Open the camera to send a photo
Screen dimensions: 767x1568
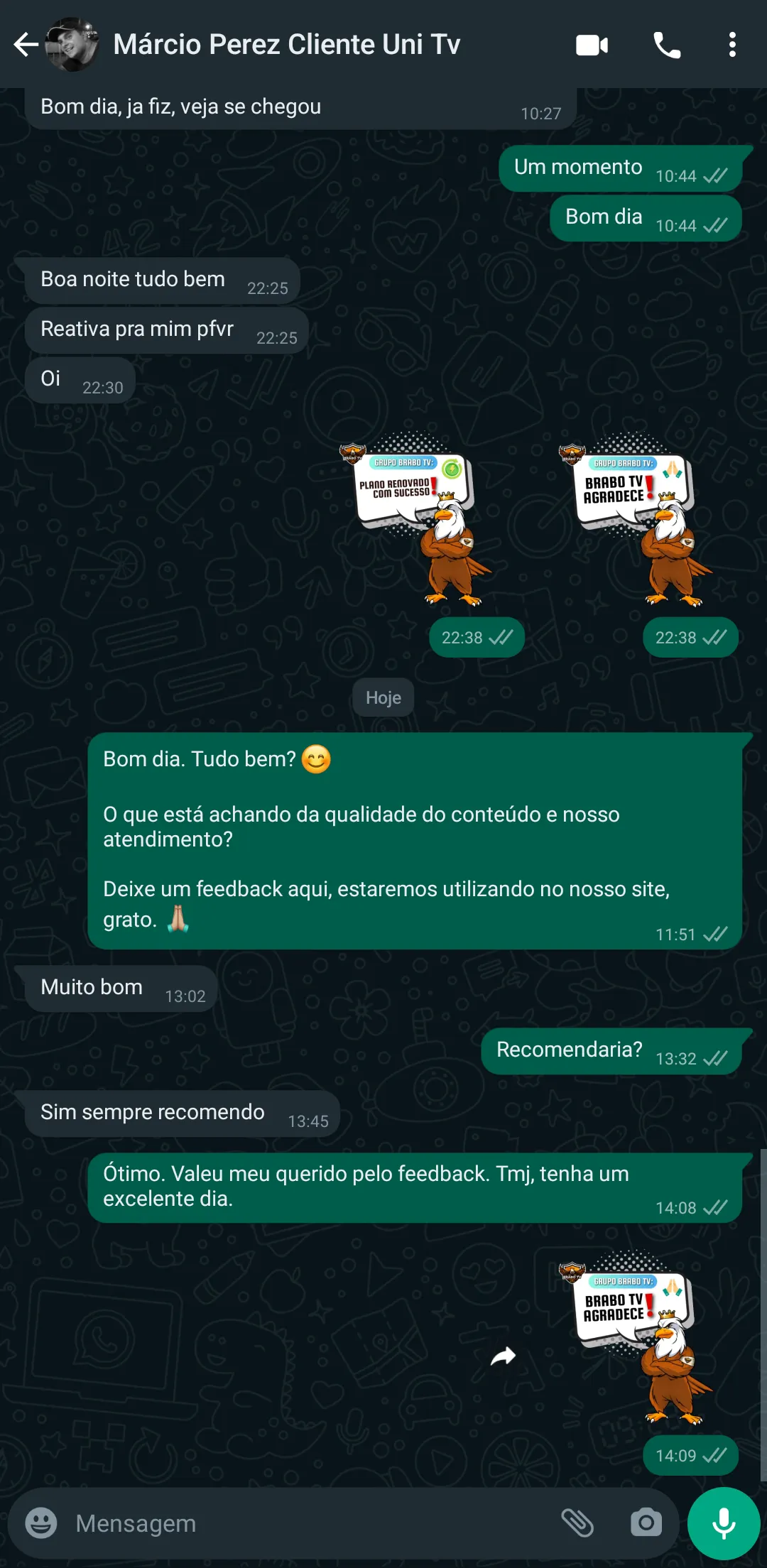(x=646, y=1523)
